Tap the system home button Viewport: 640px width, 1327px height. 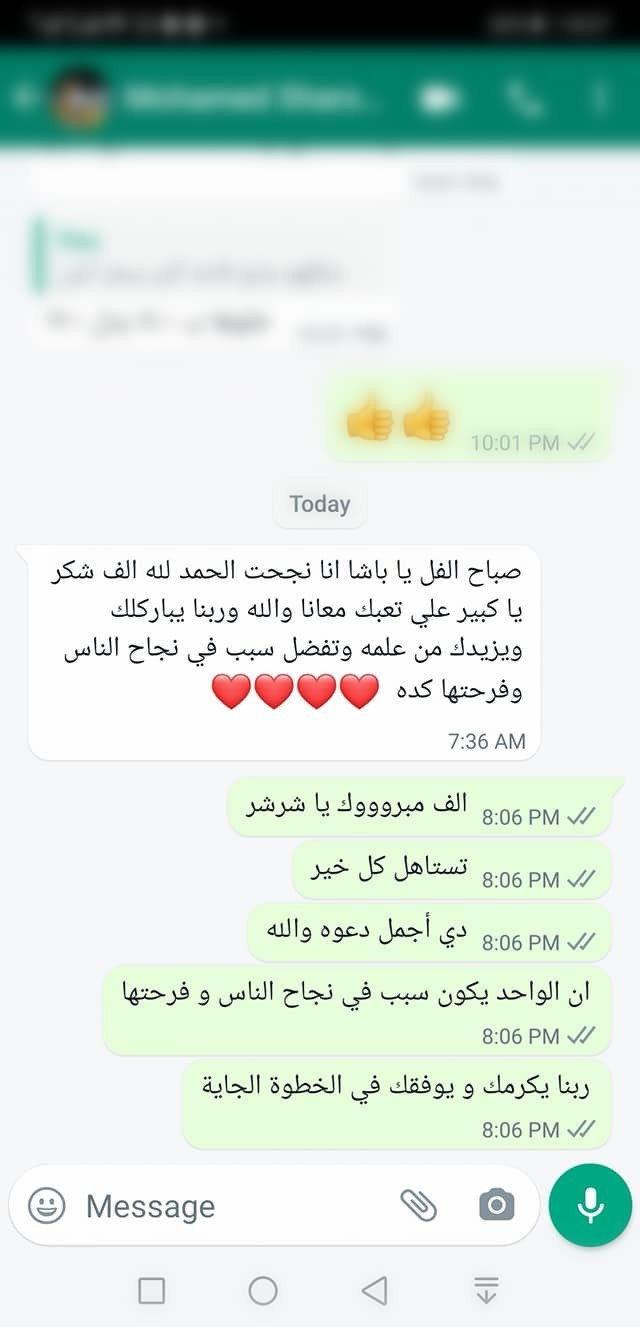pos(263,1291)
